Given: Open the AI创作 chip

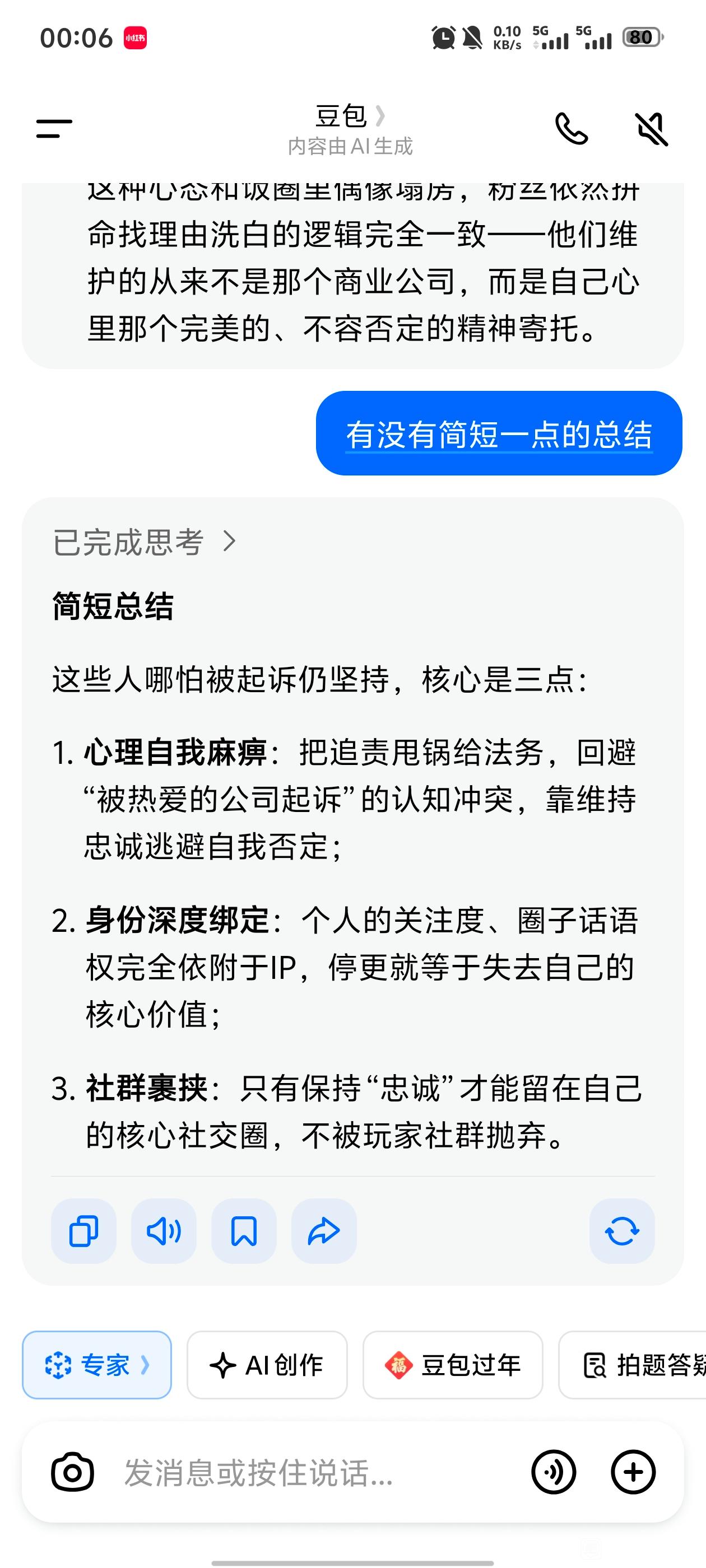Looking at the screenshot, I should 267,1365.
